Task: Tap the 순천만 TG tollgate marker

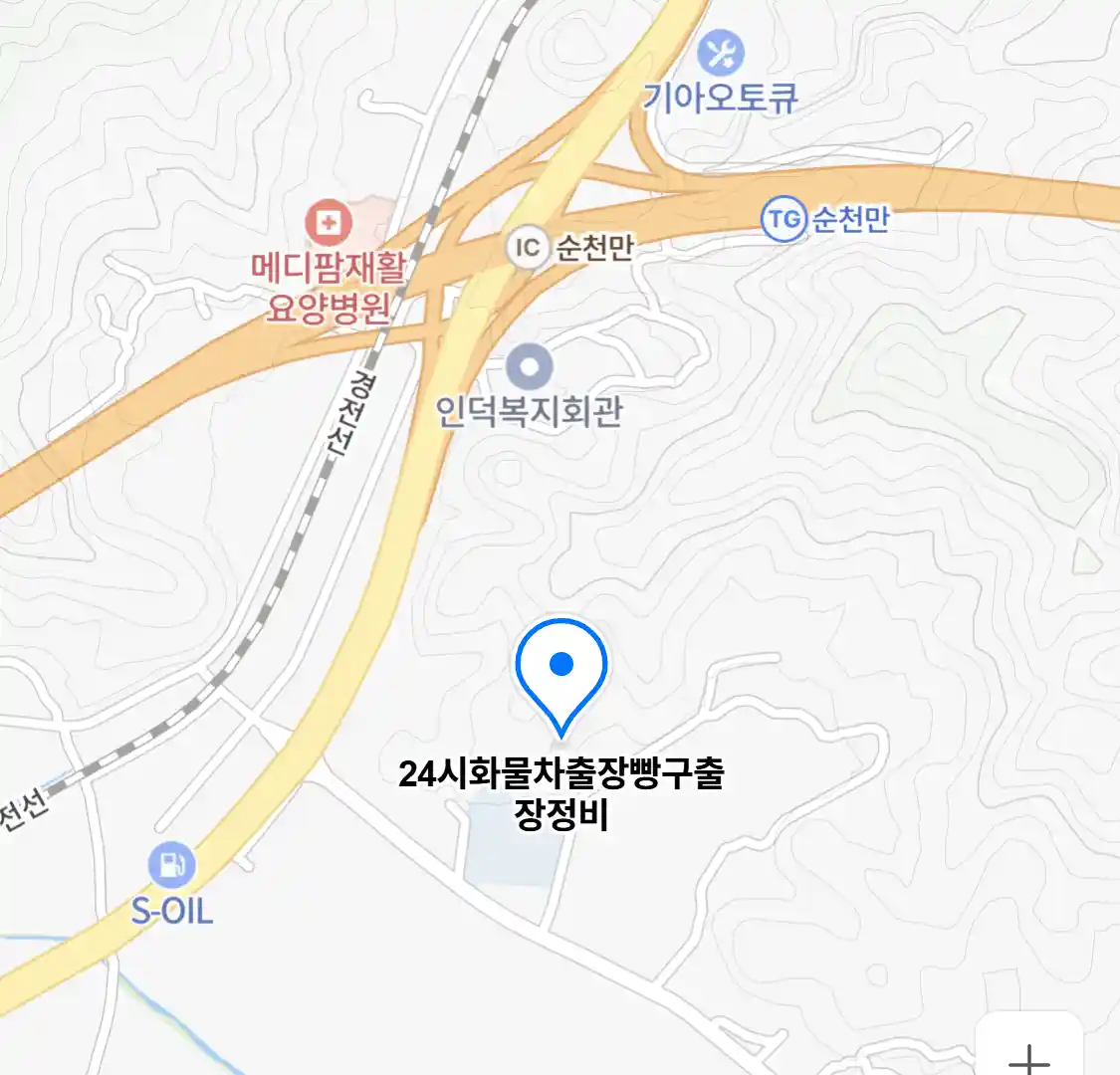Action: click(x=784, y=219)
